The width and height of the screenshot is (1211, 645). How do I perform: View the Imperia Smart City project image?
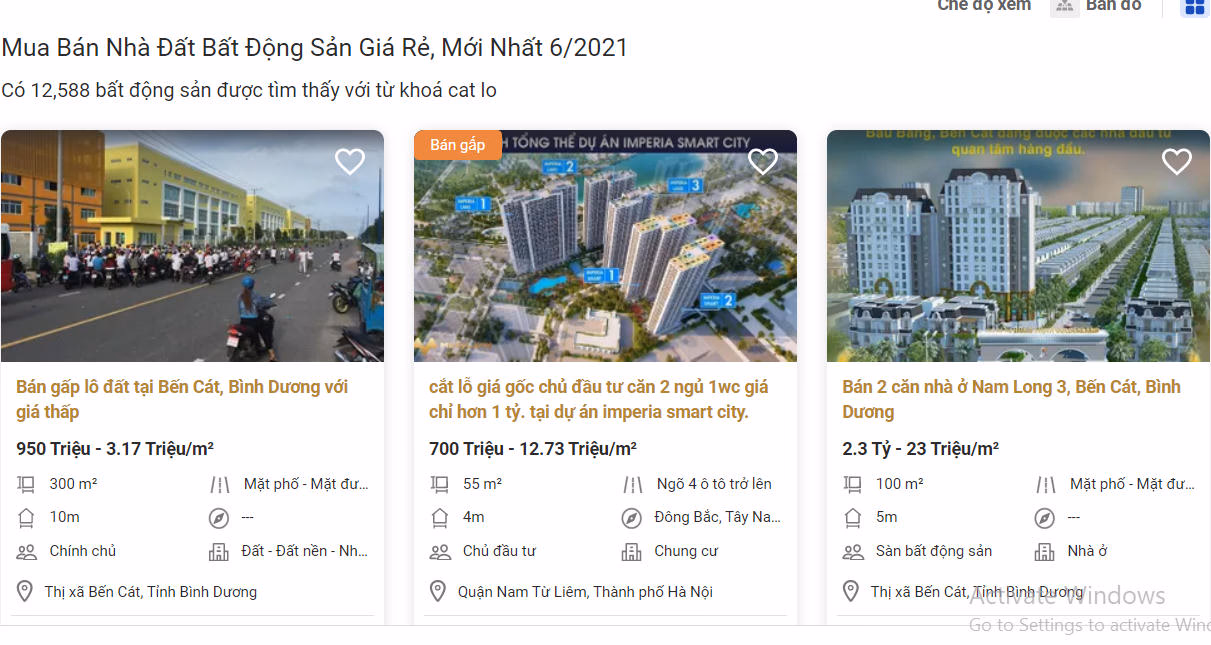click(605, 260)
